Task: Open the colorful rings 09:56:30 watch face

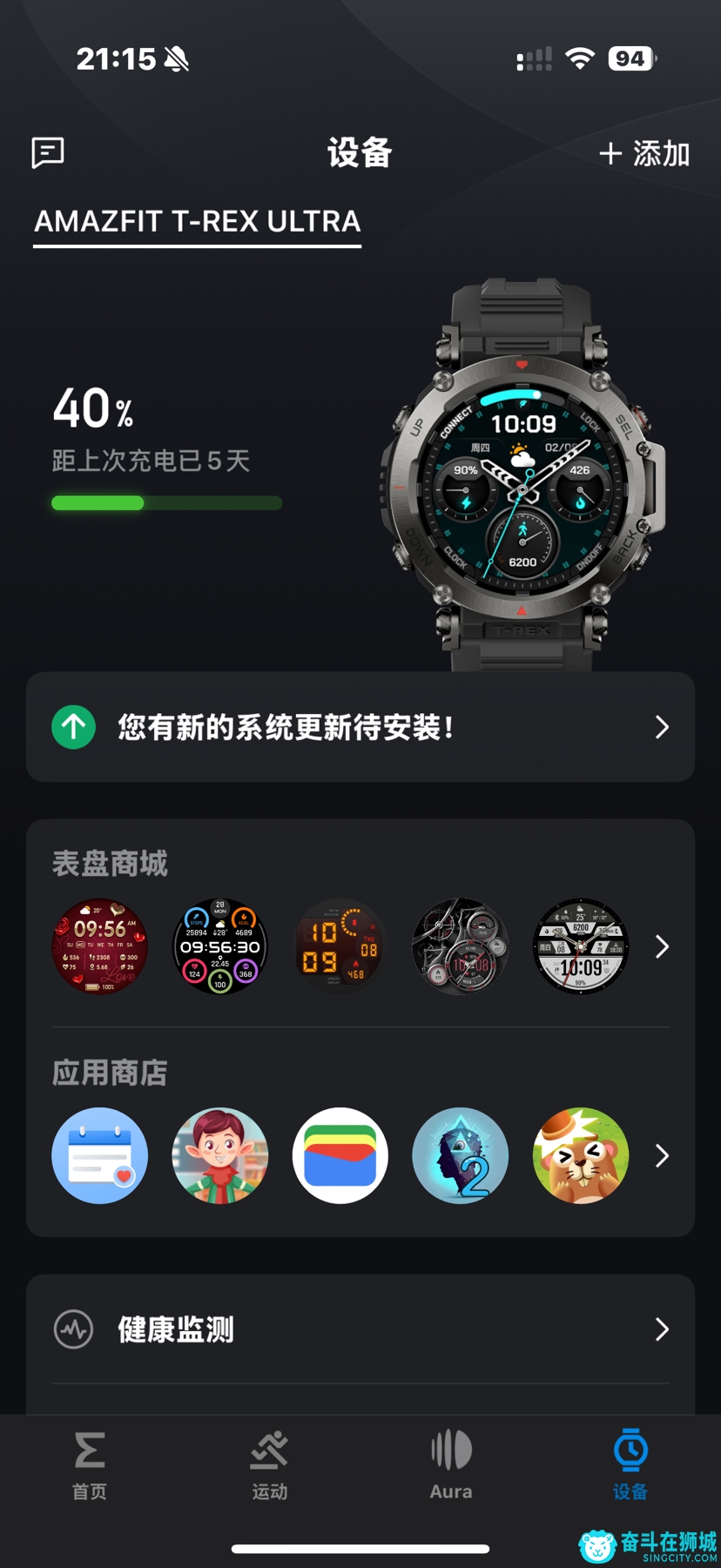Action: 220,946
